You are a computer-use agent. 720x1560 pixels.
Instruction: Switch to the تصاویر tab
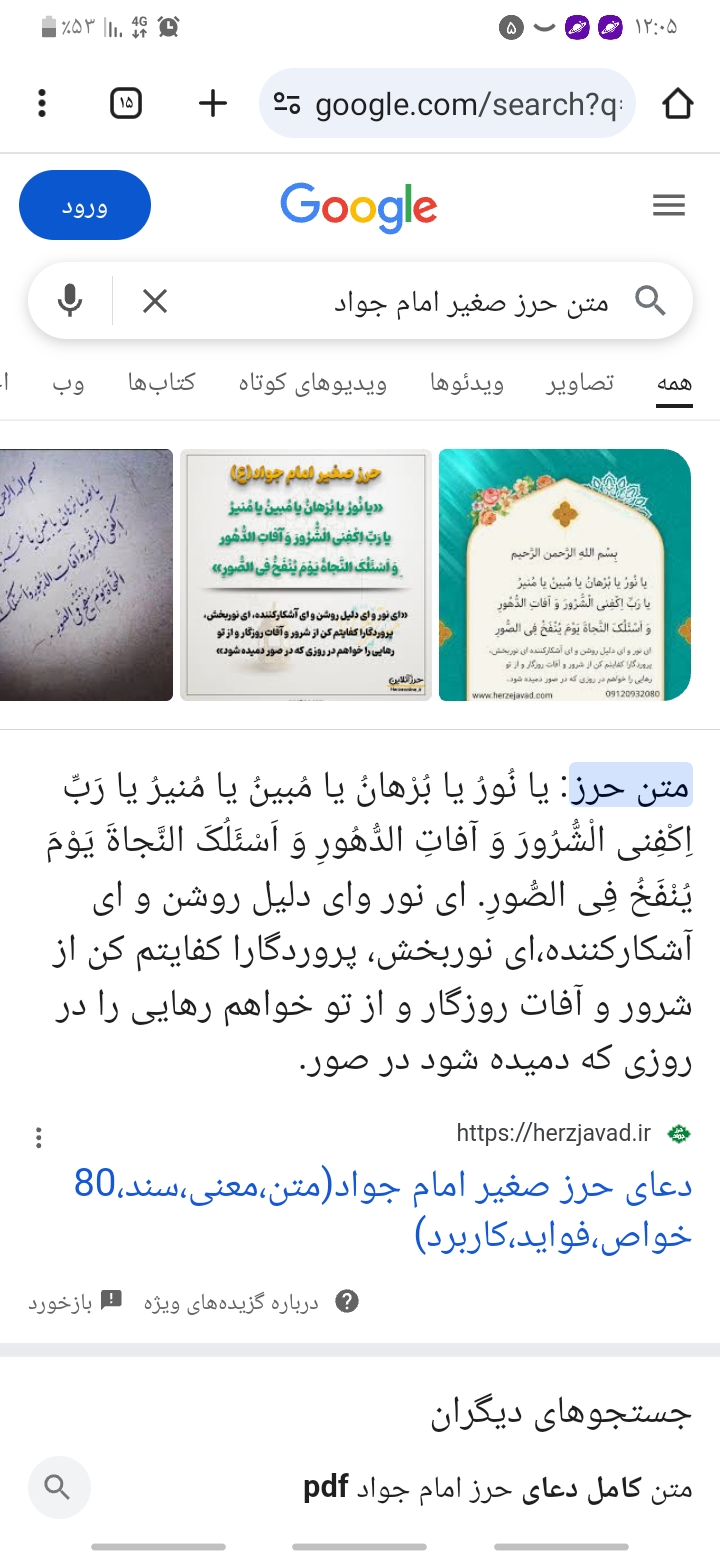(580, 382)
